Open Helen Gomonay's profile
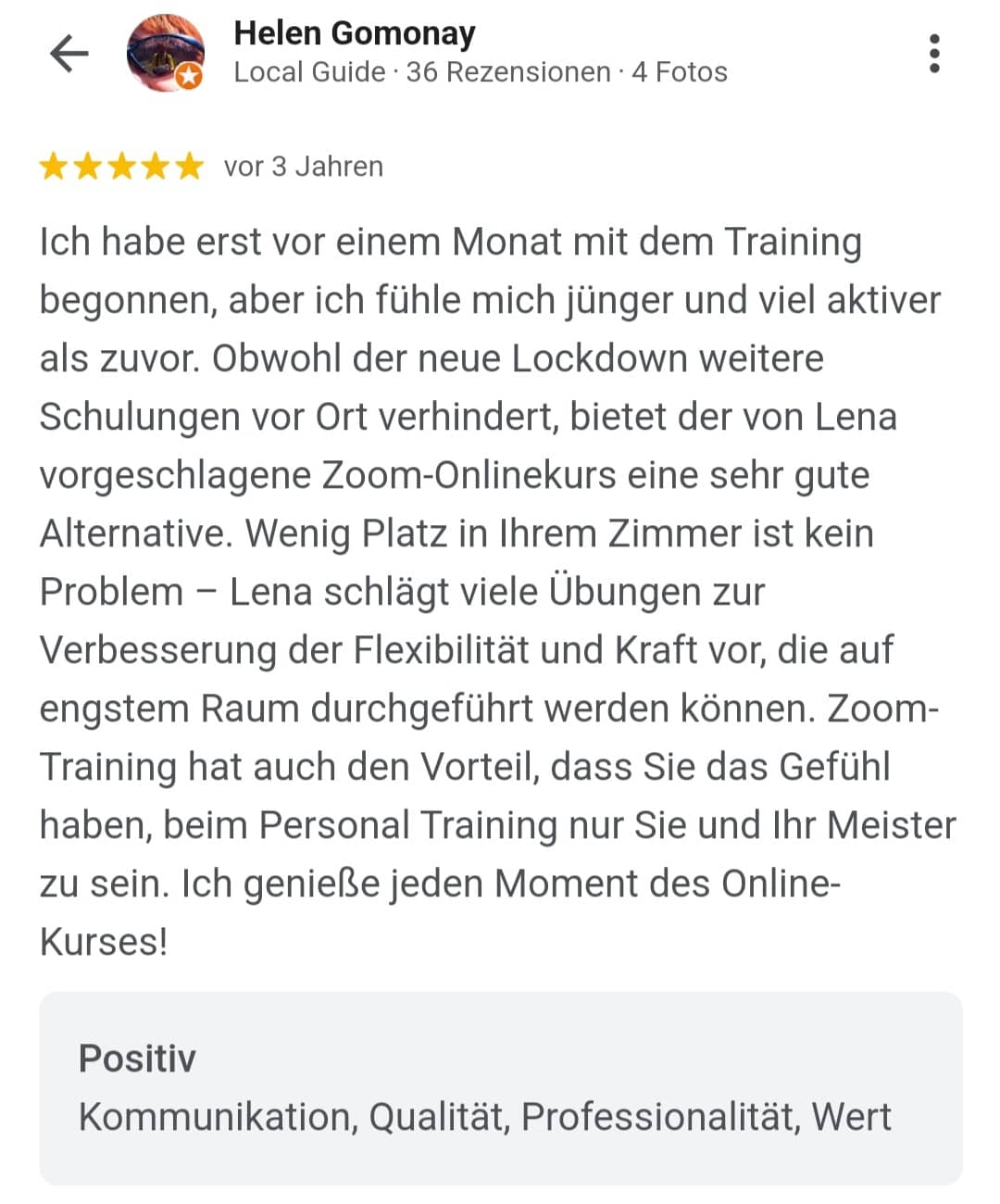Image resolution: width=1000 pixels, height=1204 pixels. (x=354, y=34)
